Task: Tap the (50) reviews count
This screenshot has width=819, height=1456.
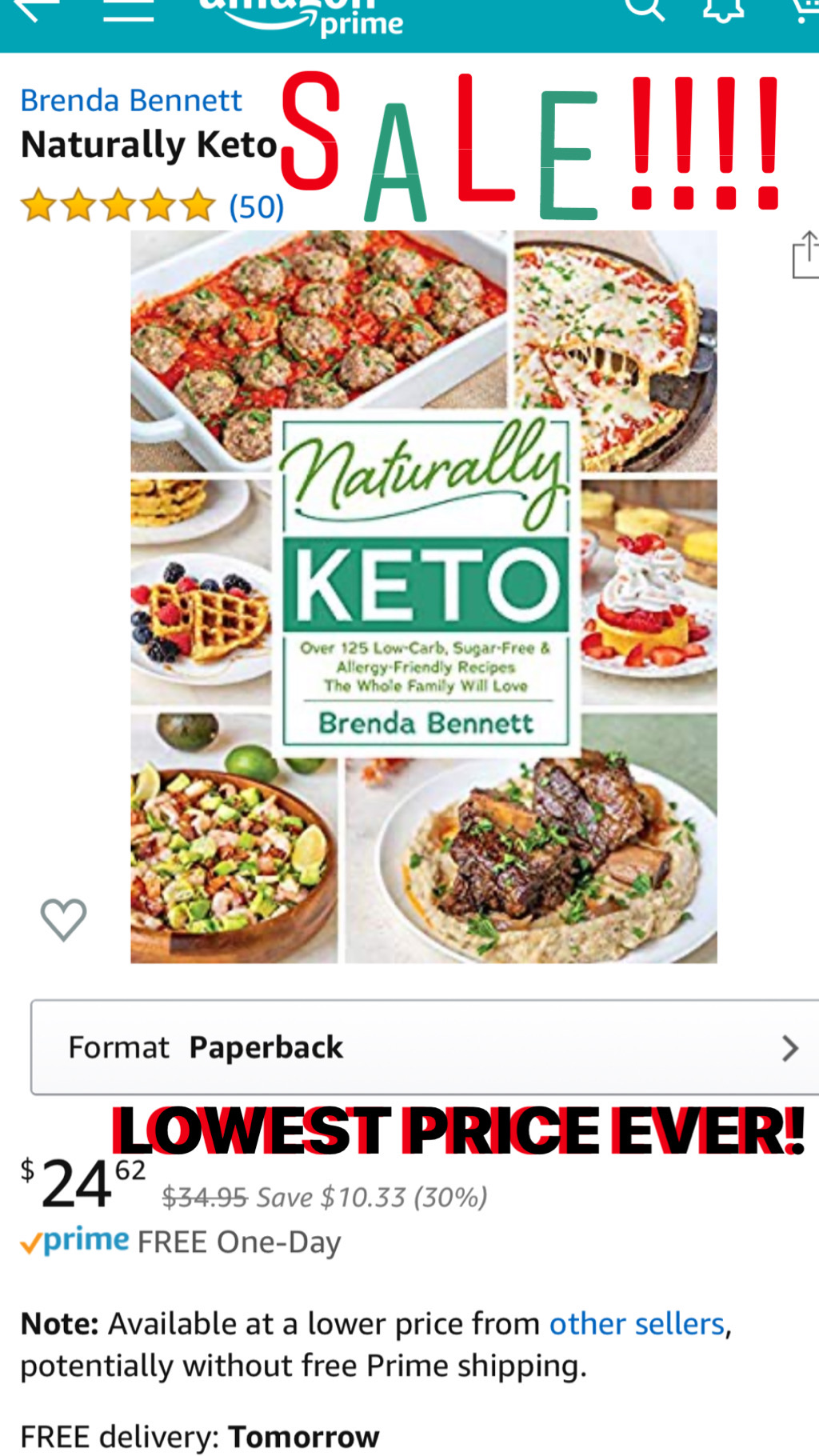Action: (x=254, y=206)
